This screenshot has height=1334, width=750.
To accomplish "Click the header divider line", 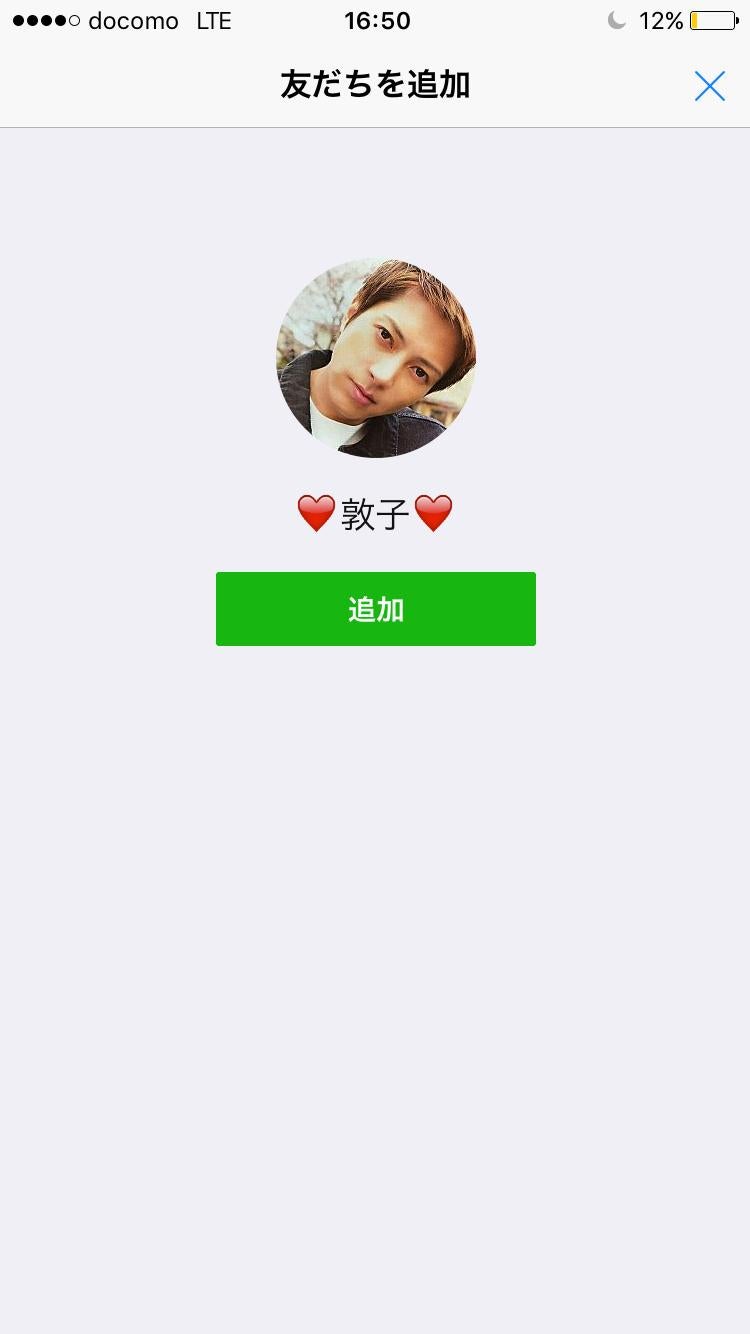I will 375,127.
